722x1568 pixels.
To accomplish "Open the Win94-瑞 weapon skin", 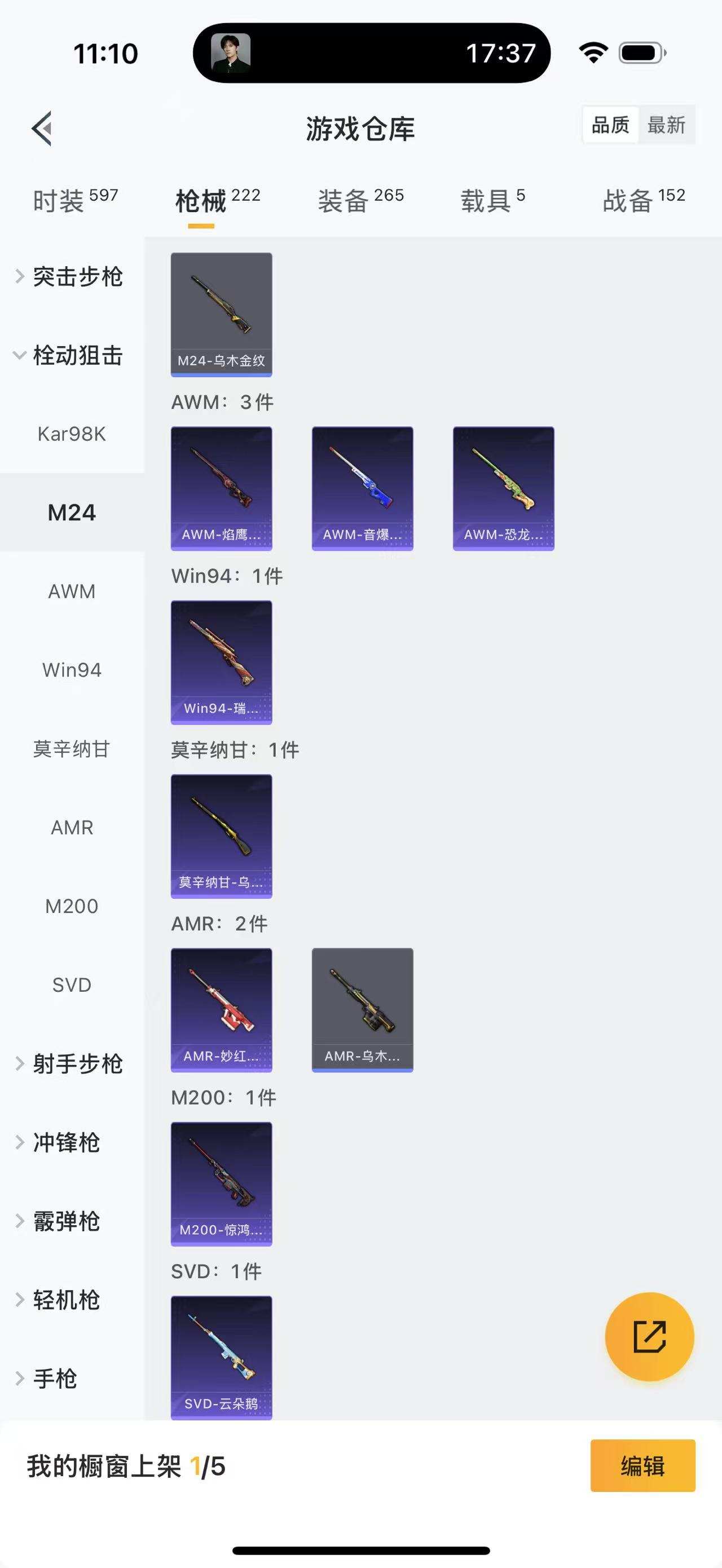I will point(222,662).
